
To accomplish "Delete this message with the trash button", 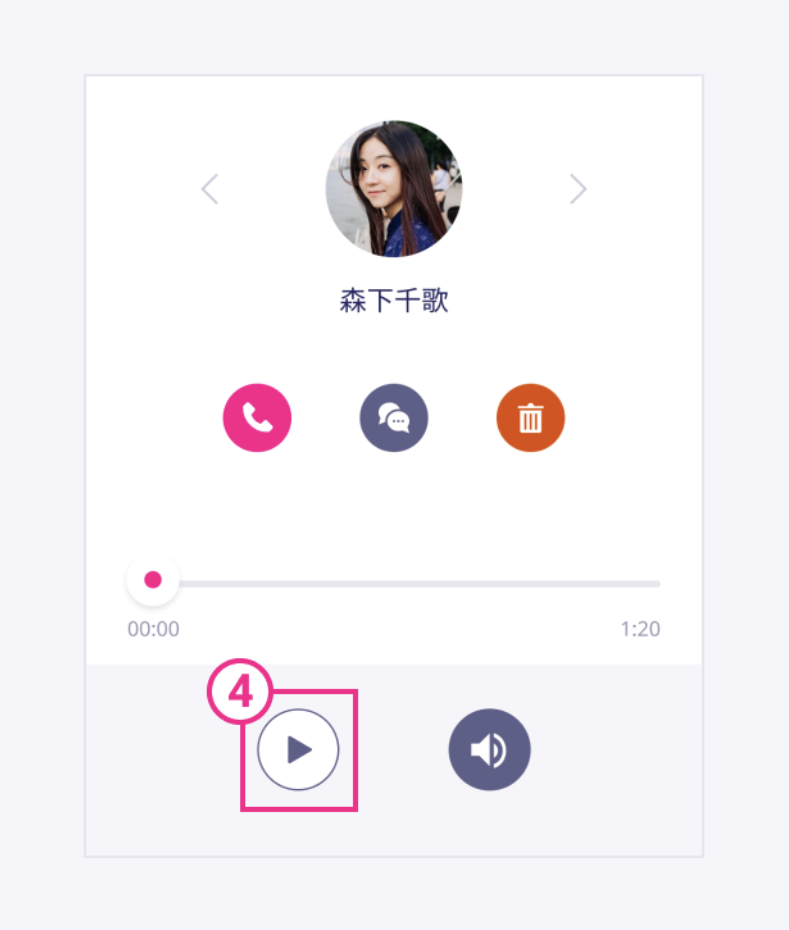I will pos(530,418).
